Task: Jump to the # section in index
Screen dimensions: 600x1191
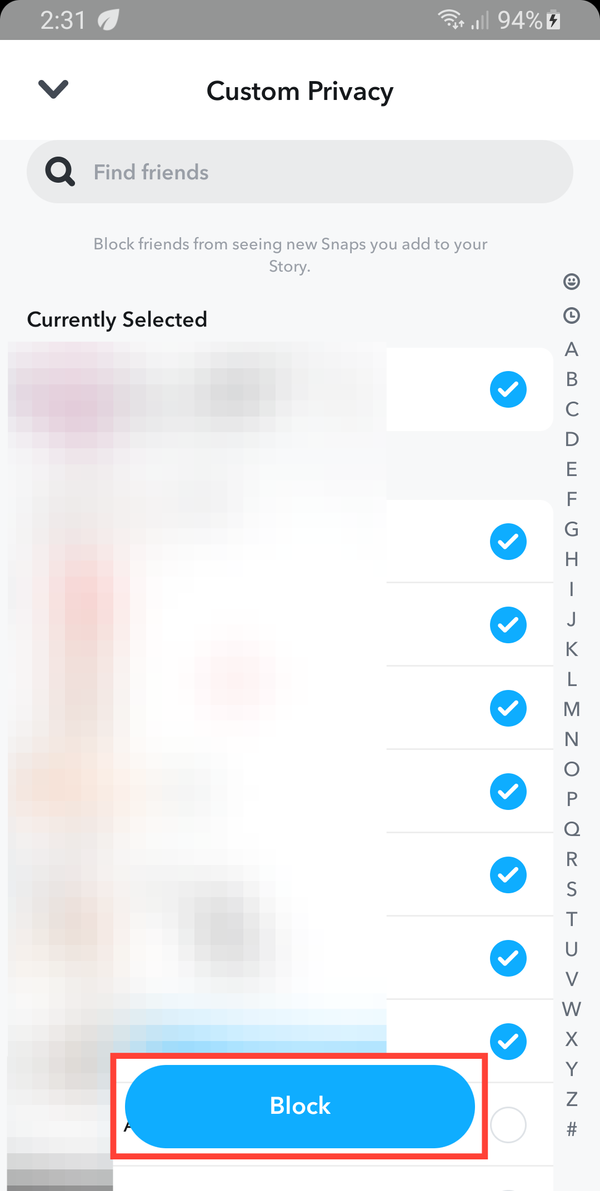Action: [571, 1129]
